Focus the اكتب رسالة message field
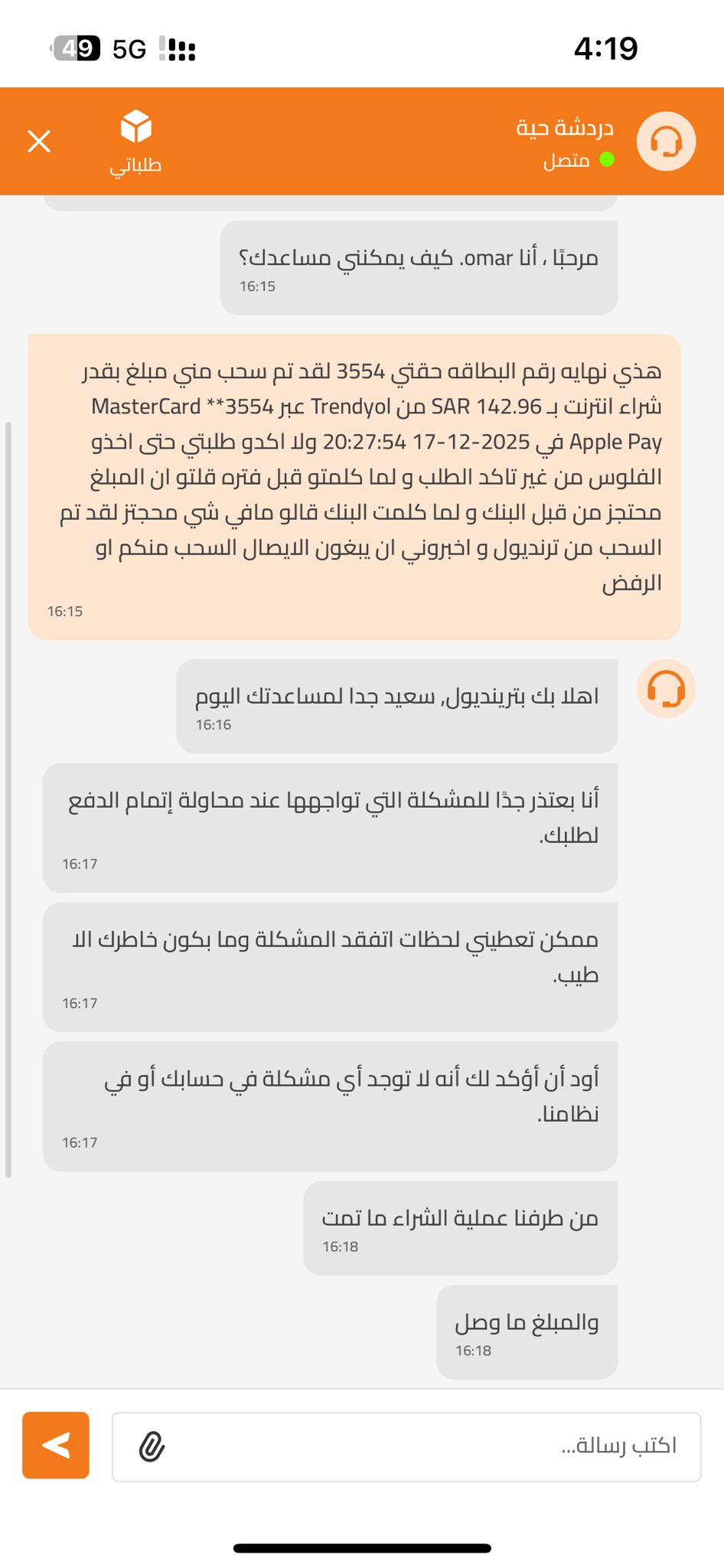 pyautogui.click(x=429, y=1446)
